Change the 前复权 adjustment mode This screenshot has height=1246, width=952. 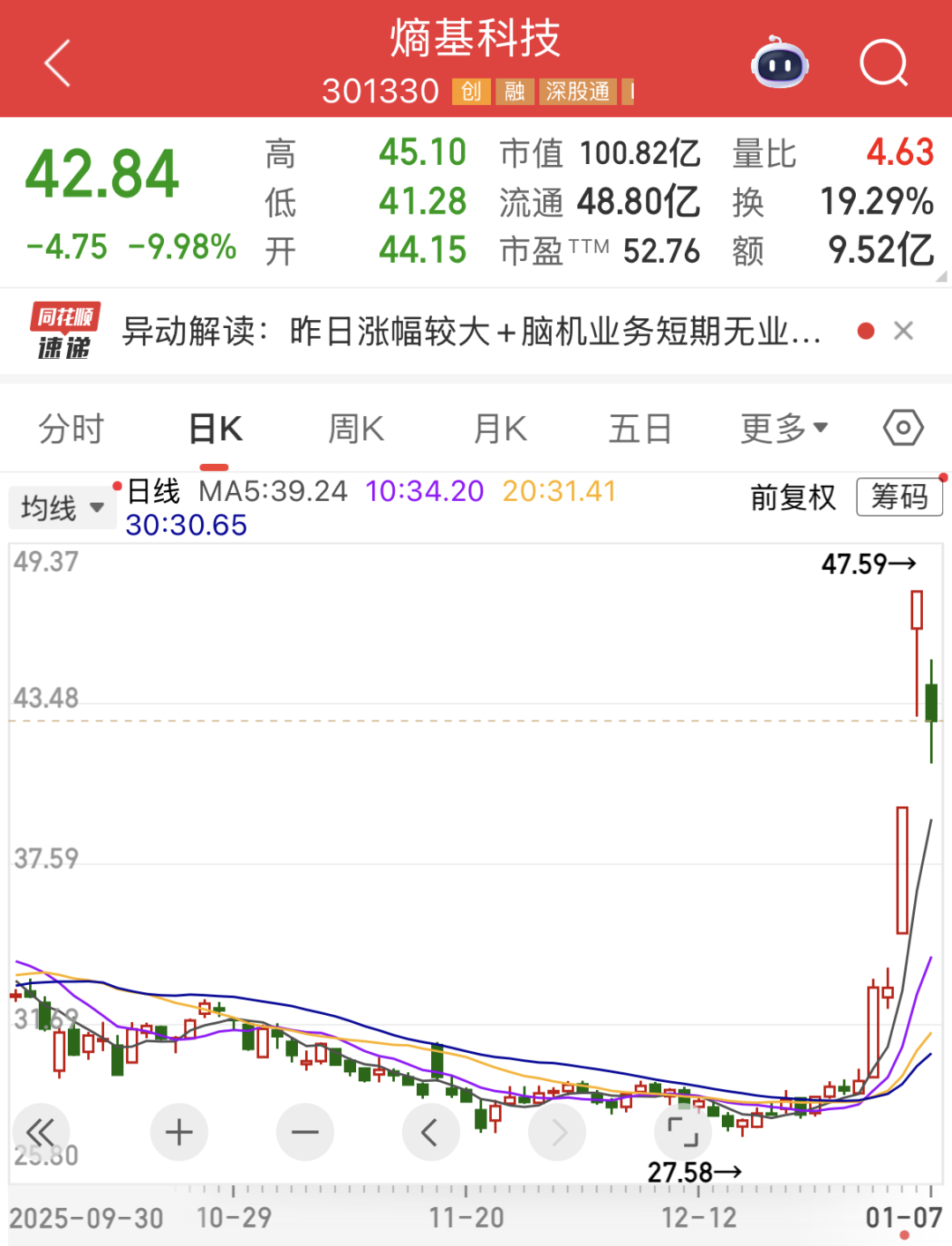click(x=792, y=498)
